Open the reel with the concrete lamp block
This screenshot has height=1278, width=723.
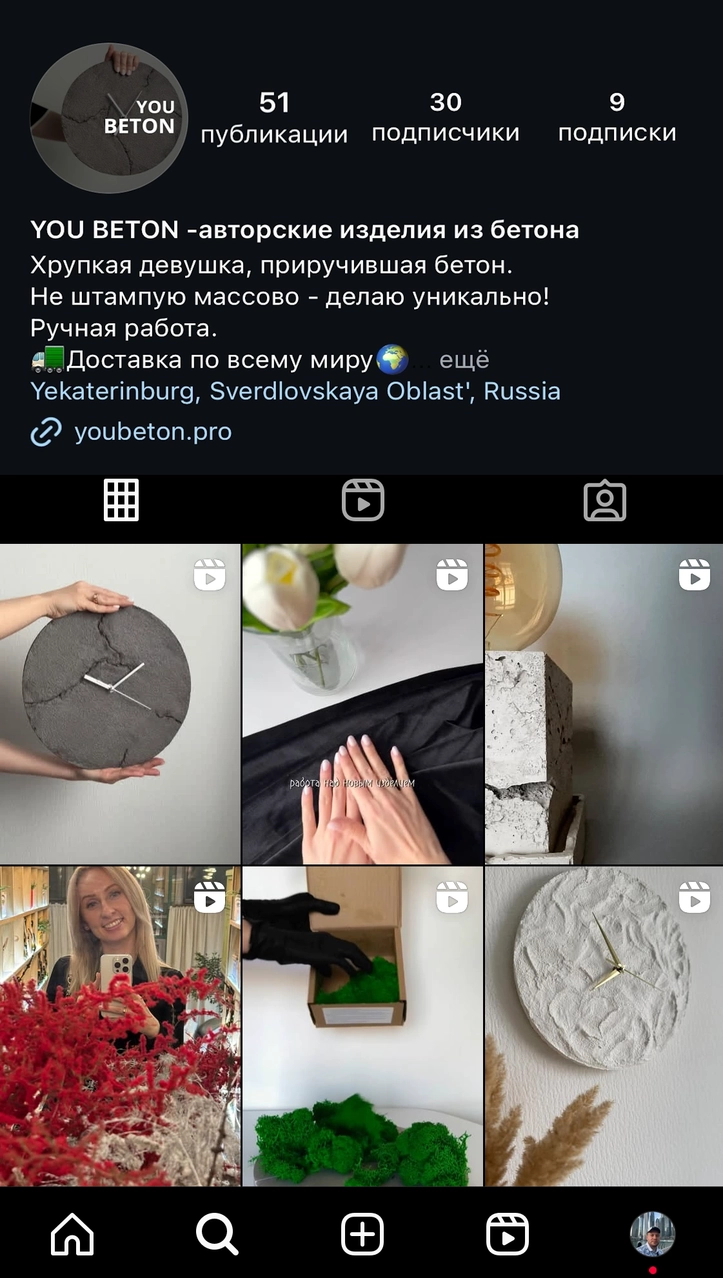click(x=604, y=704)
